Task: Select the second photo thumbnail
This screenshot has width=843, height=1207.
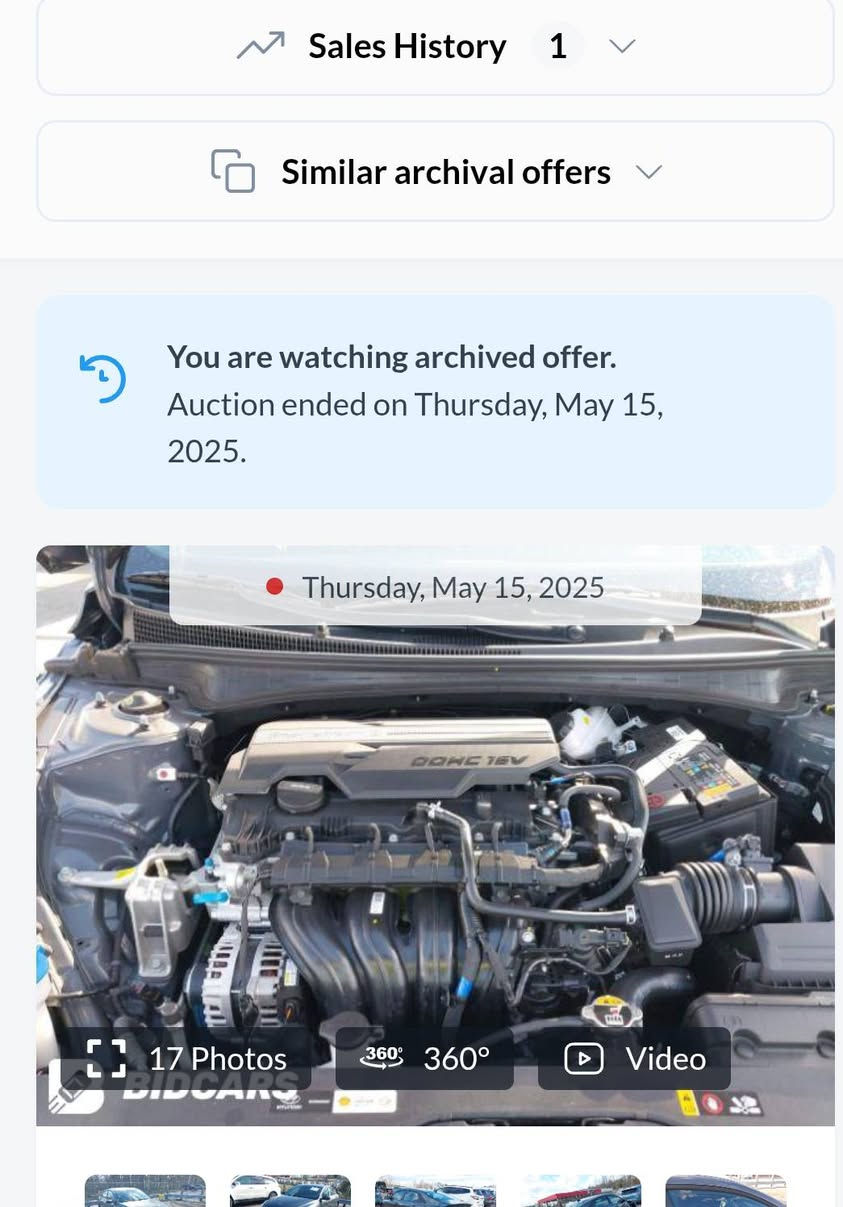Action: (290, 1192)
